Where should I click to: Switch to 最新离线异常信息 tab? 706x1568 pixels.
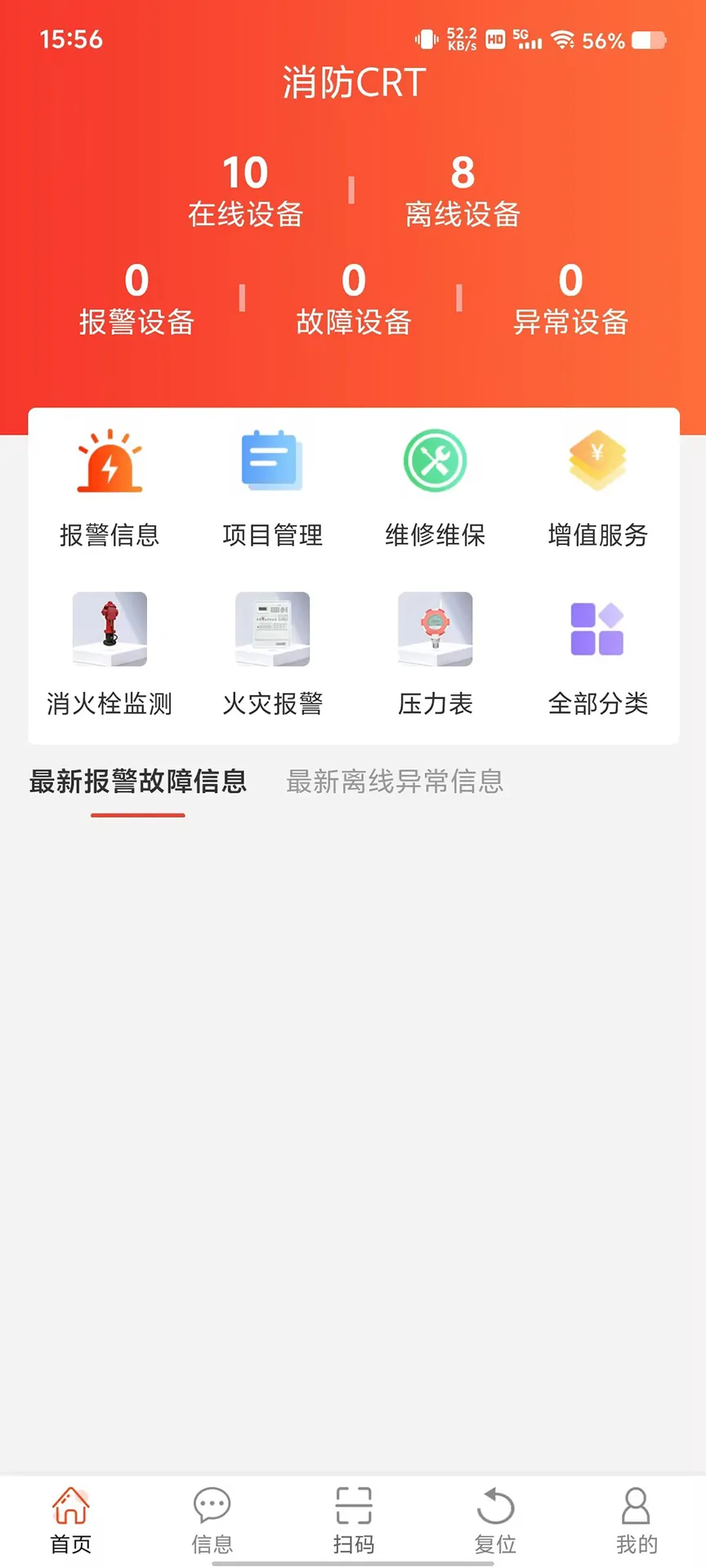[x=395, y=782]
